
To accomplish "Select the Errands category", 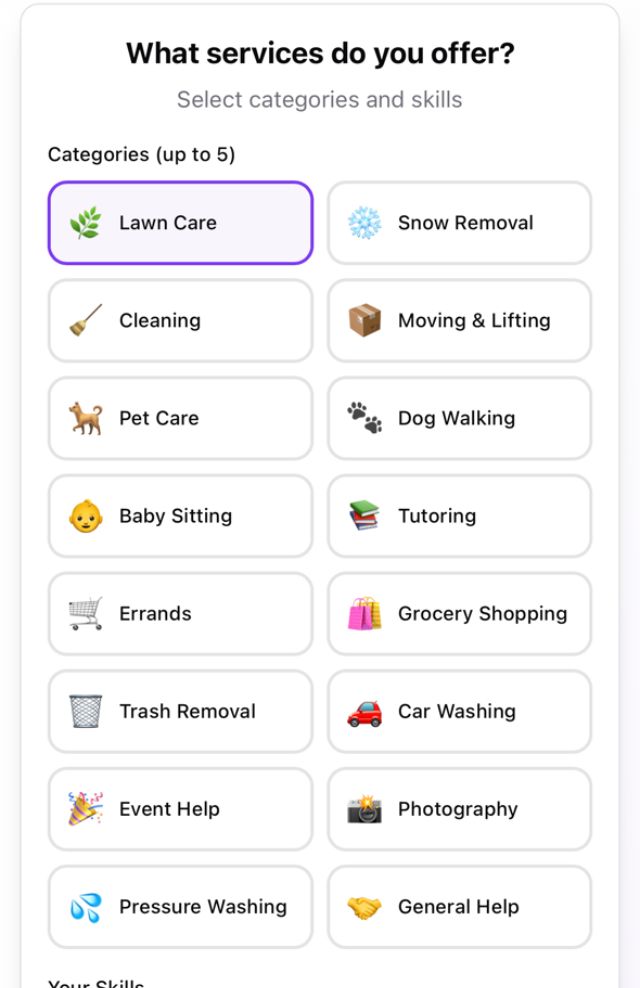I will tap(180, 614).
